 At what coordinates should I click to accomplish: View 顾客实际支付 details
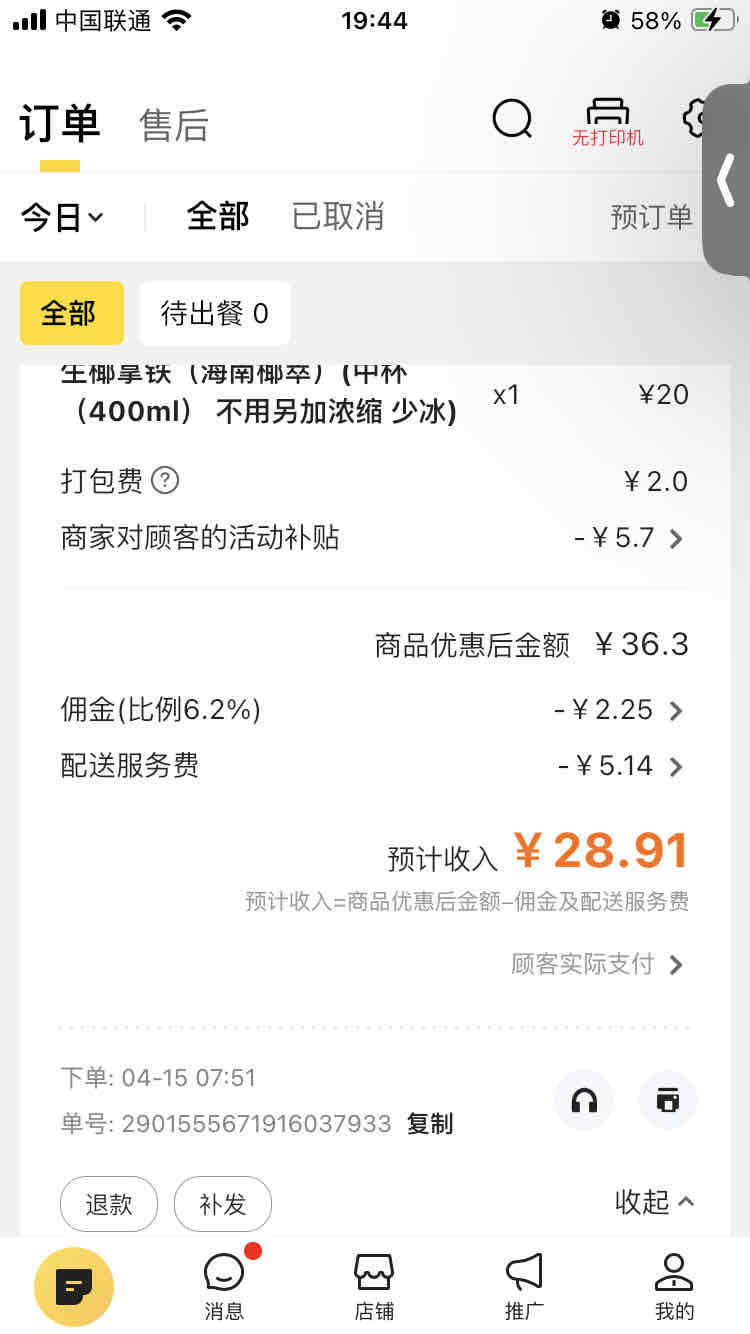(598, 964)
